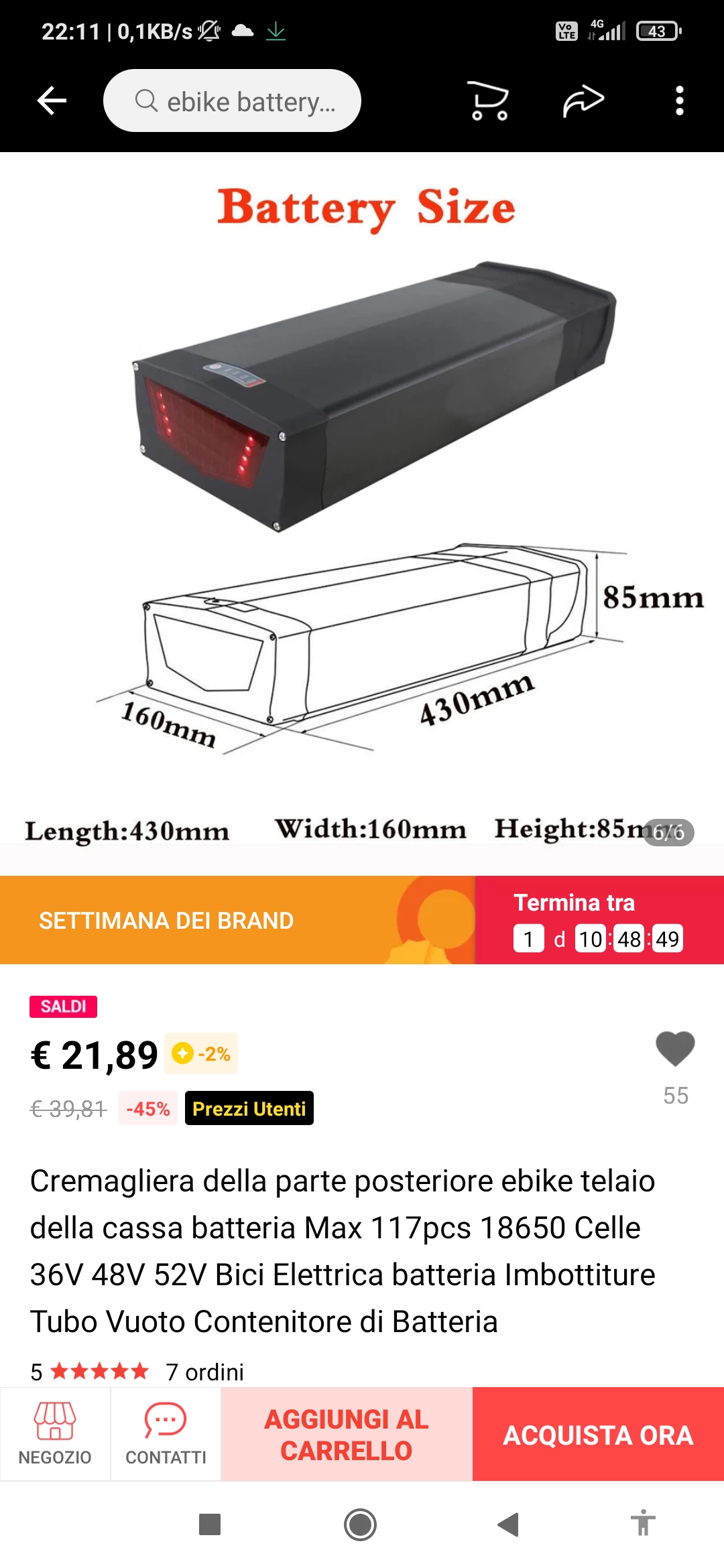Image resolution: width=724 pixels, height=1568 pixels.
Task: Tap the system home button
Action: [x=361, y=1524]
